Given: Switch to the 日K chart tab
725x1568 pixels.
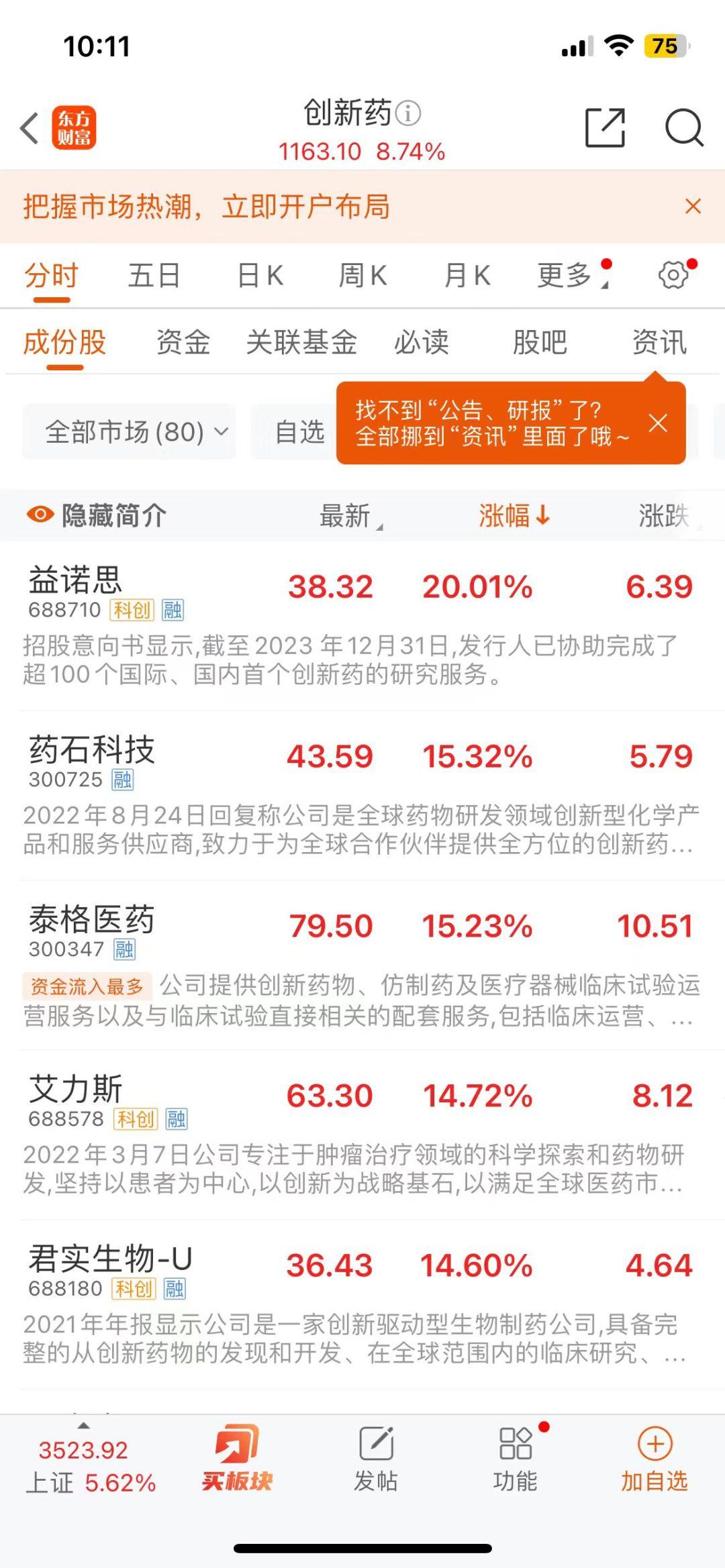Looking at the screenshot, I should (x=260, y=276).
